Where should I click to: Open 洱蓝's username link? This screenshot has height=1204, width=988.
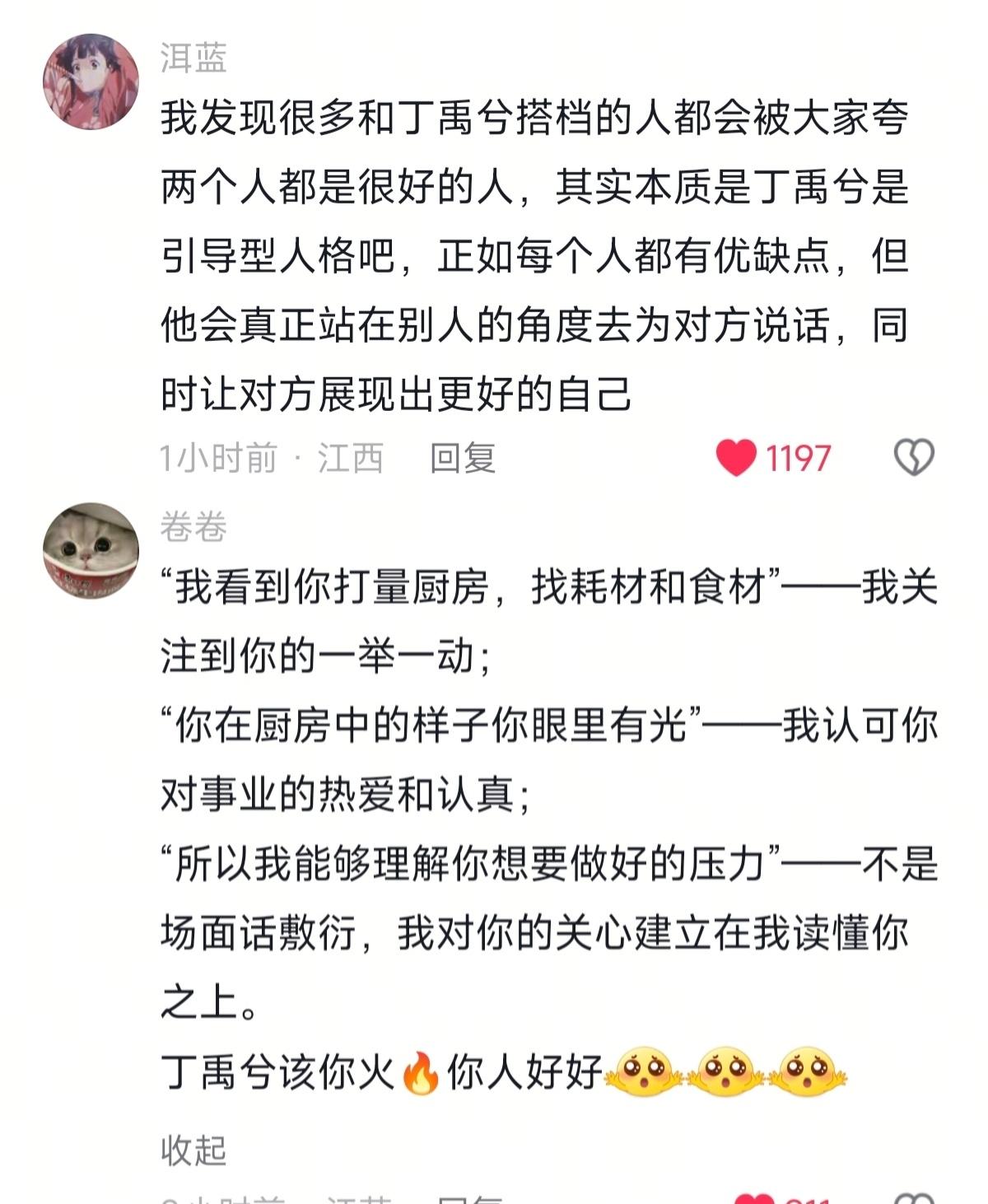[x=193, y=58]
